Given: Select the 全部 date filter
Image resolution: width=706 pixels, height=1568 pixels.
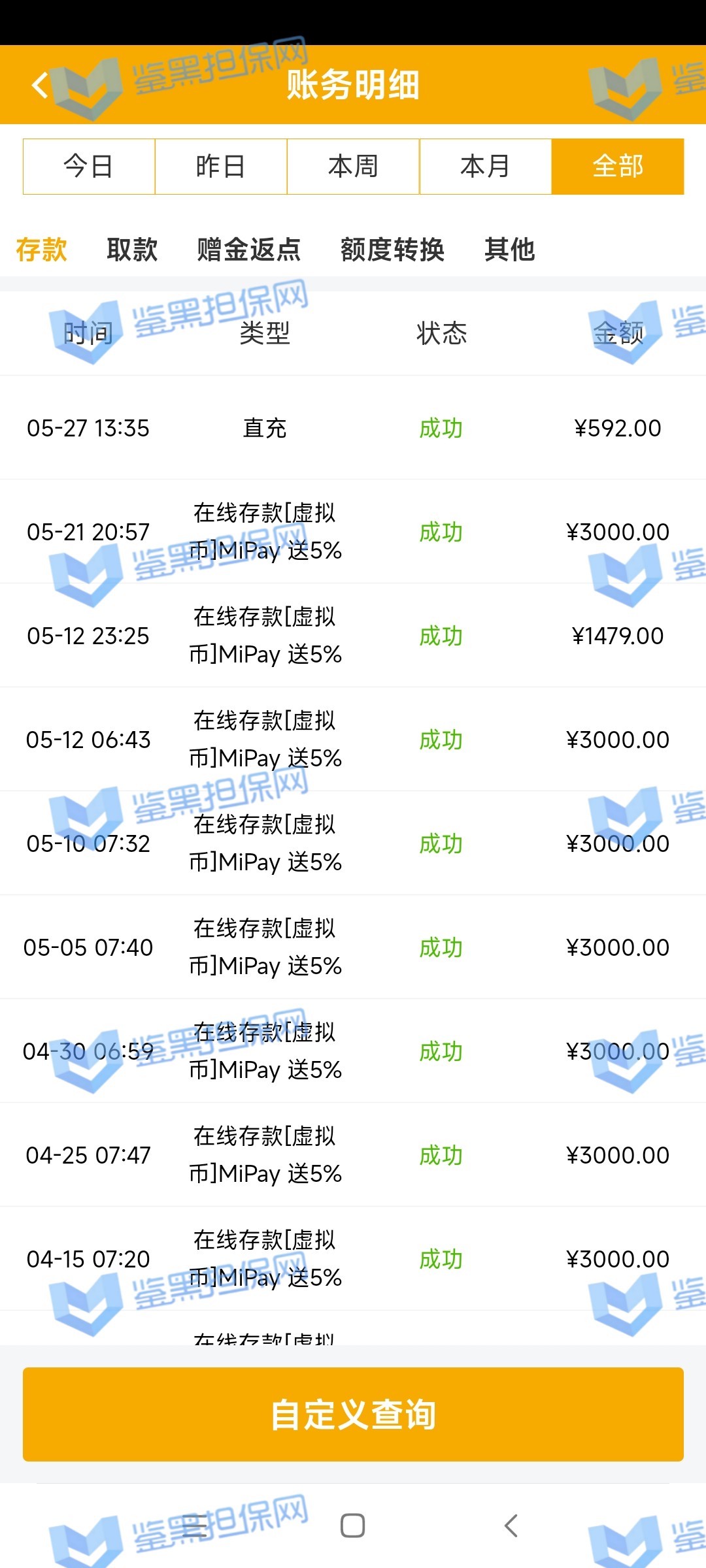Looking at the screenshot, I should [618, 167].
